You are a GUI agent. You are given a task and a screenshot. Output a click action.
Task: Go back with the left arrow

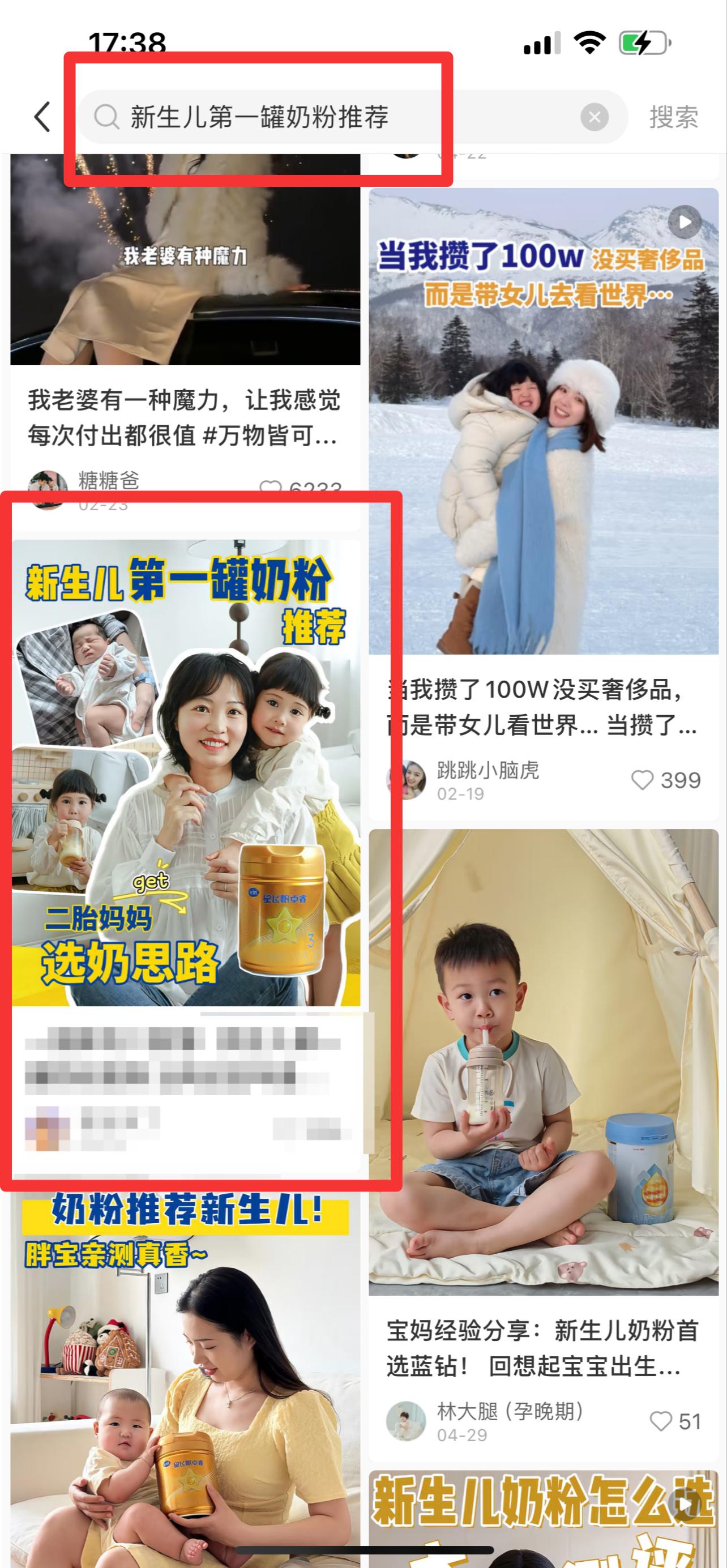pos(42,117)
